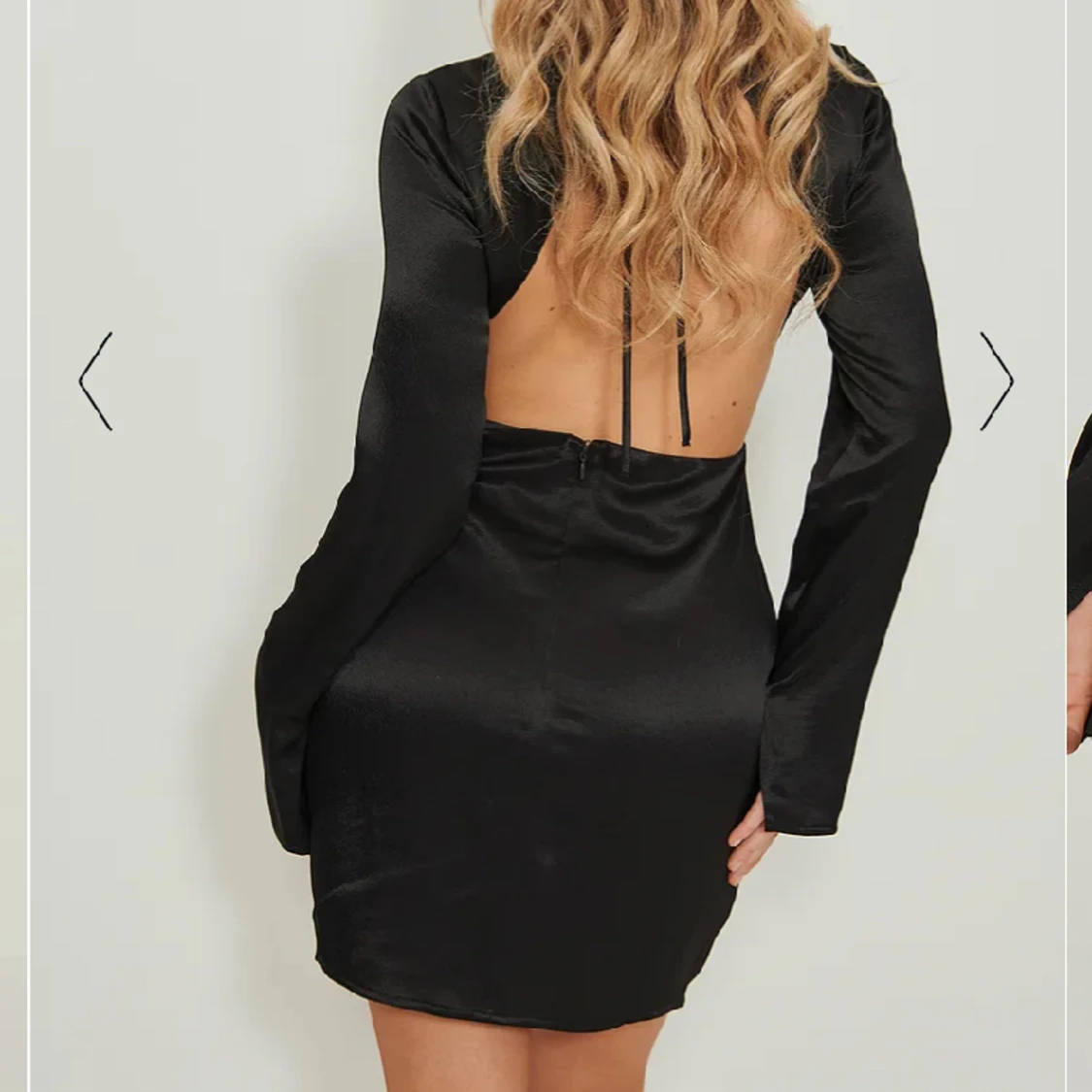Viewport: 1092px width, 1092px height.
Task: Open the black dress photo fullscreen
Action: [x=544, y=582]
